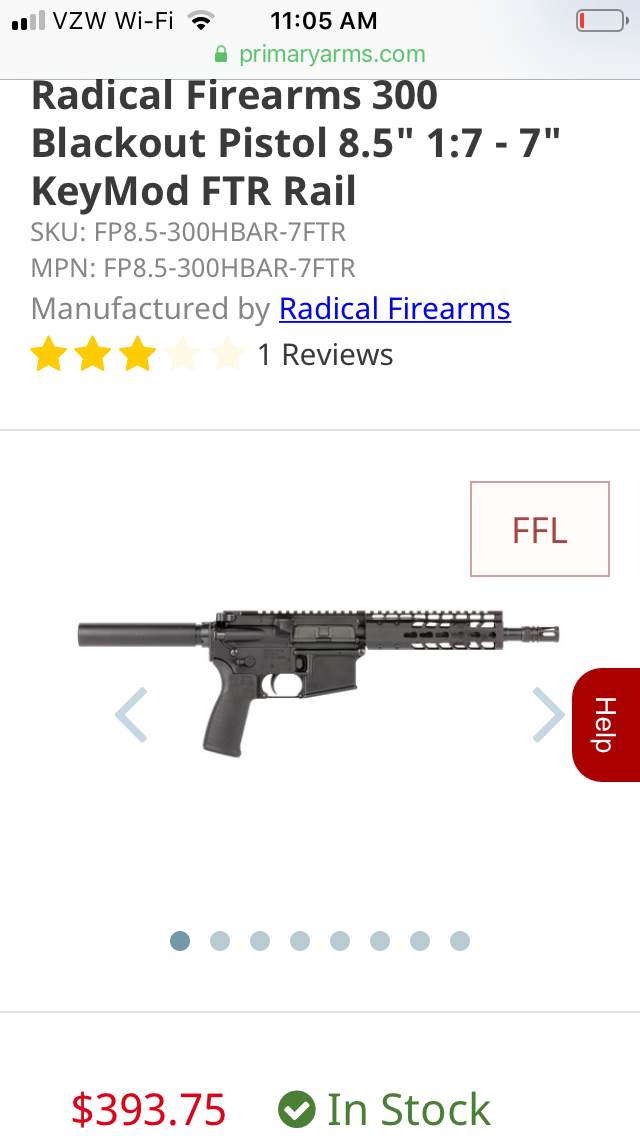Jump to the second image dot
This screenshot has width=640, height=1136.
coord(220,941)
